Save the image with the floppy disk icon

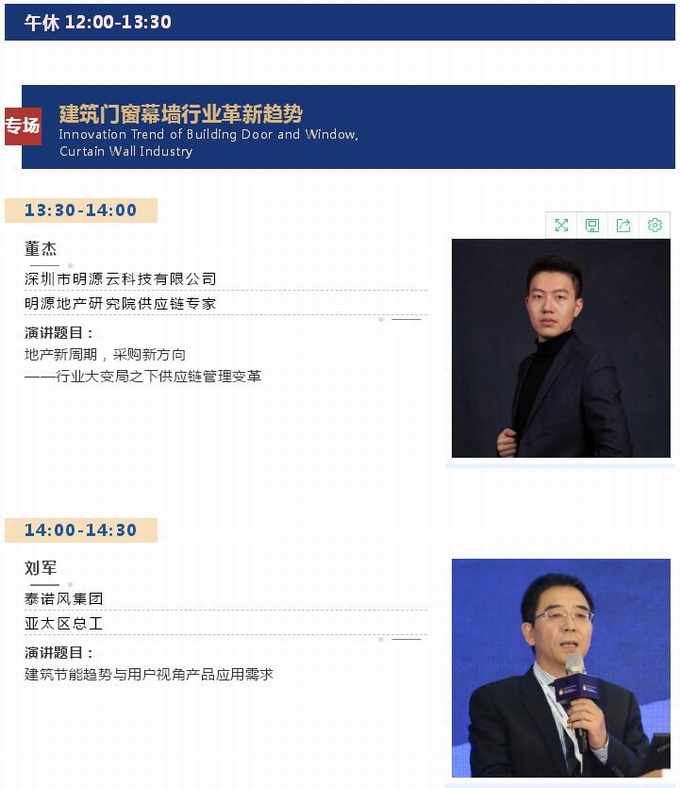[x=592, y=225]
